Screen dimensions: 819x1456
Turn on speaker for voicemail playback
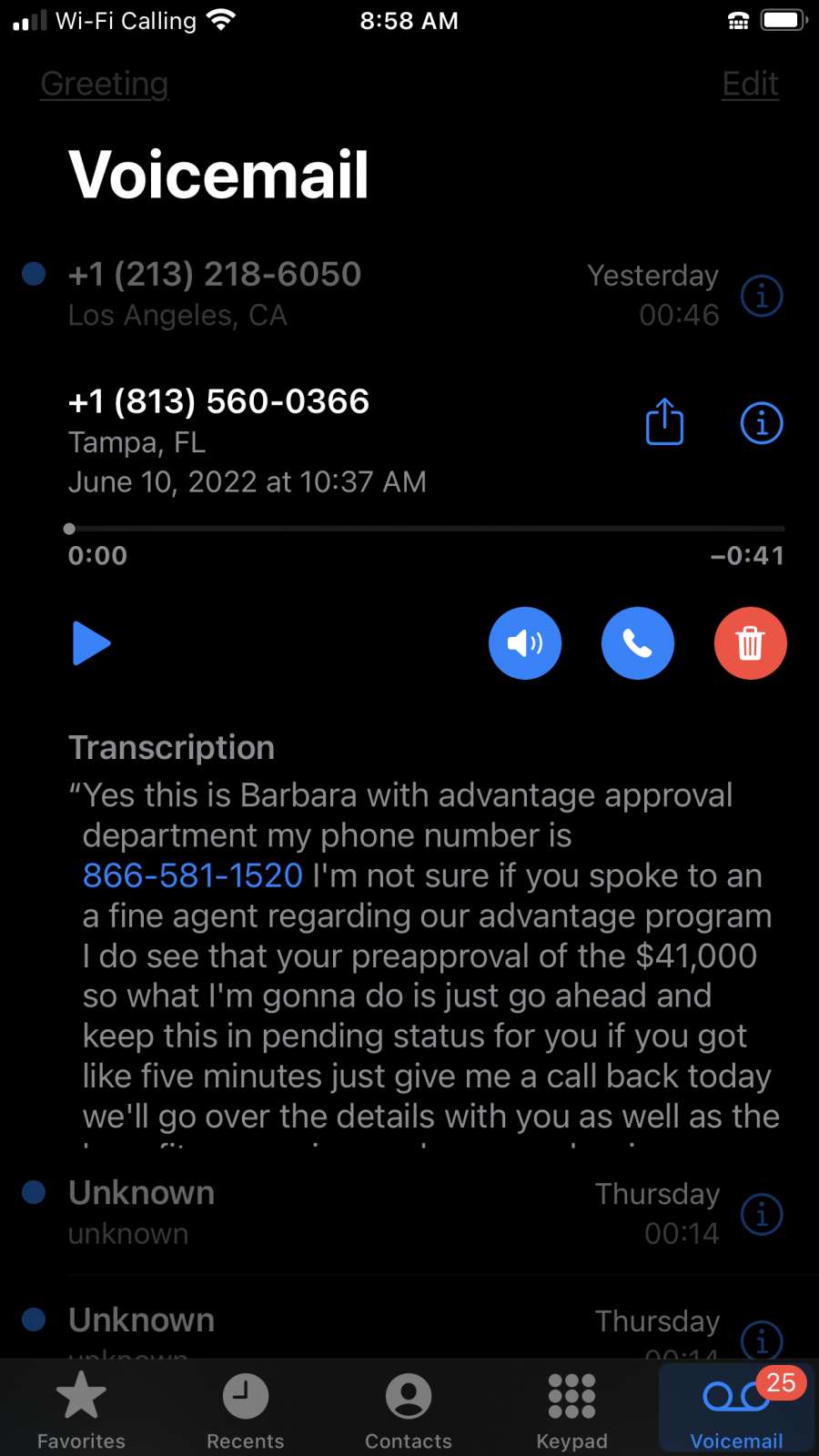[x=525, y=643]
